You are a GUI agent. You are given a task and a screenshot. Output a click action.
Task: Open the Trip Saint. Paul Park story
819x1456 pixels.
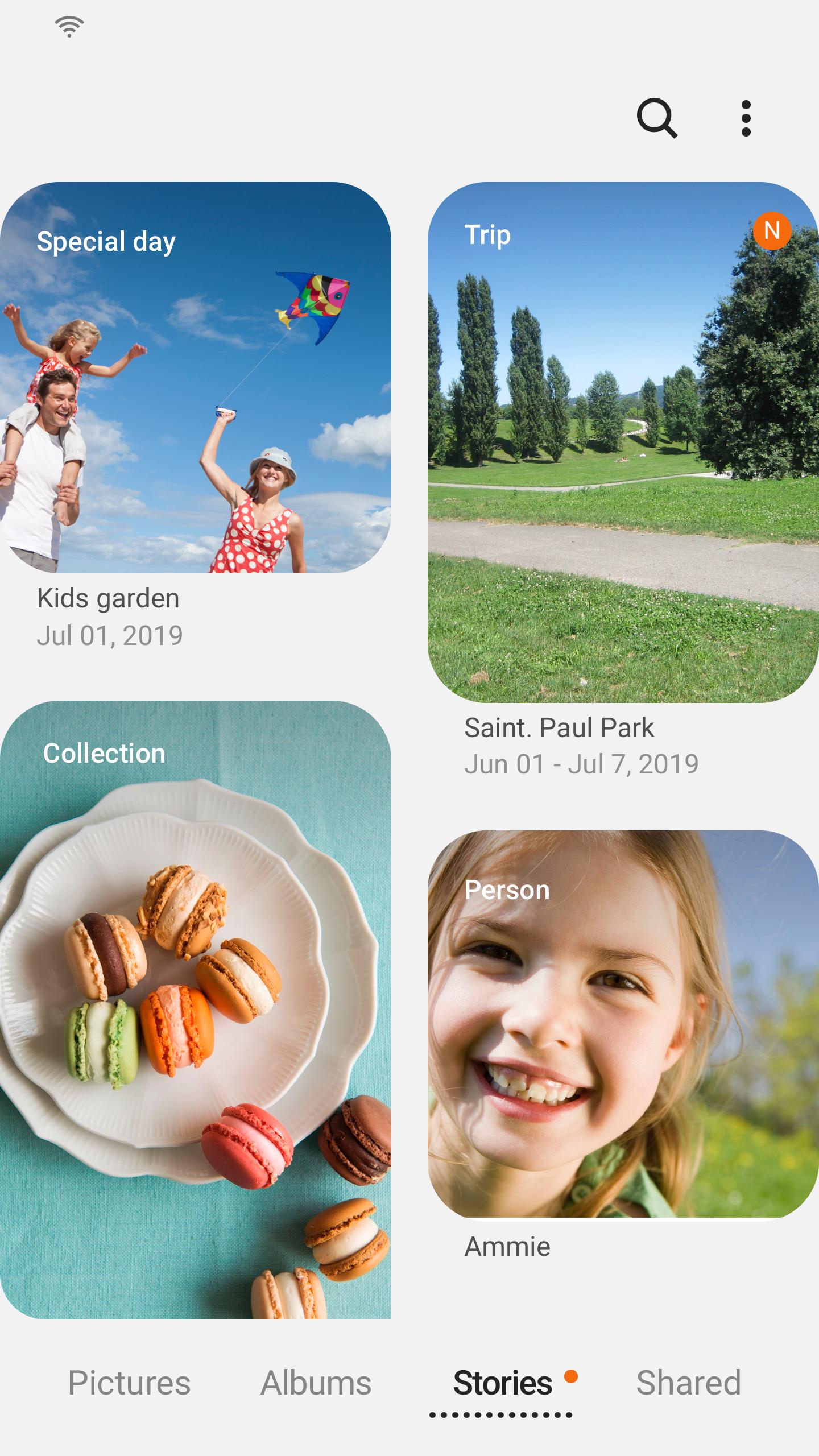[x=623, y=442]
